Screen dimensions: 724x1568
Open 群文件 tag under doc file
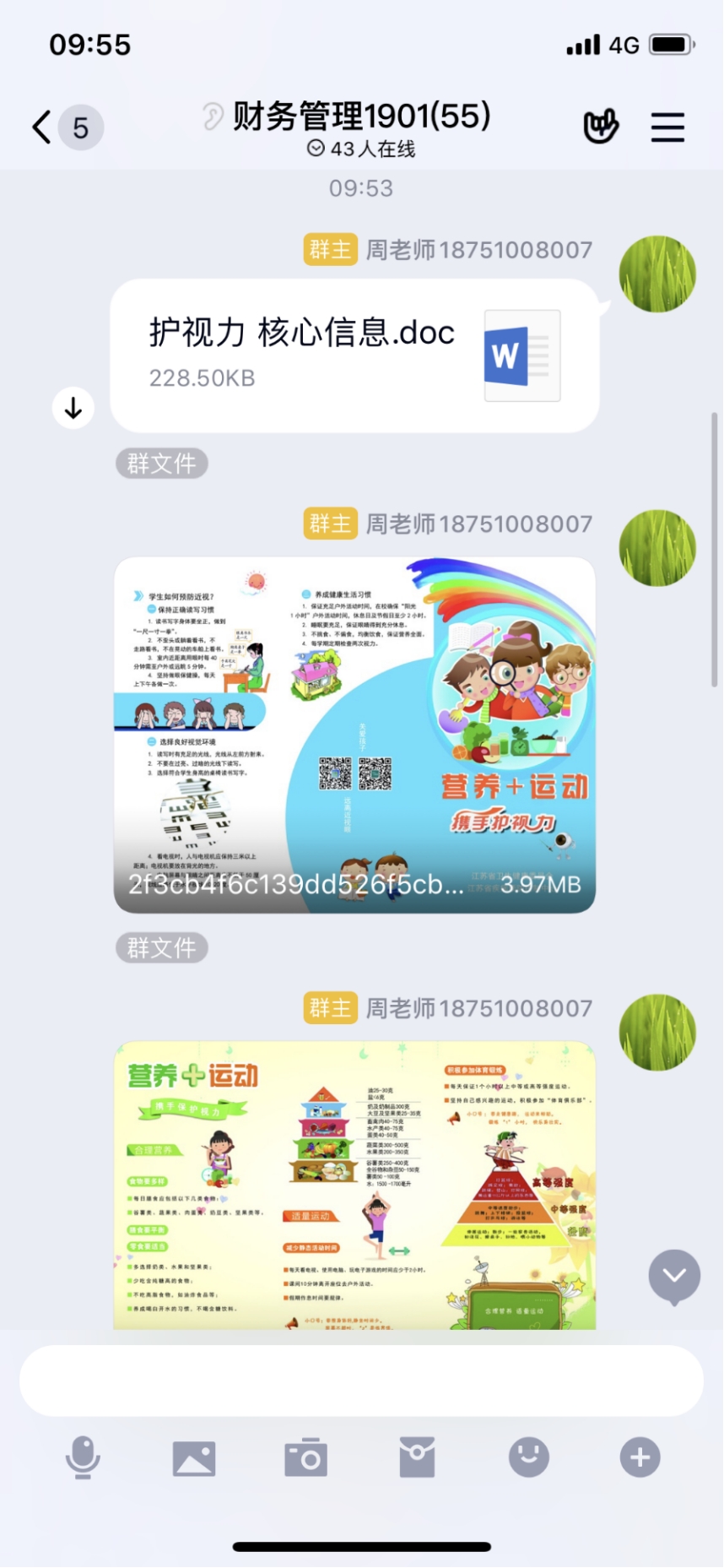161,464
